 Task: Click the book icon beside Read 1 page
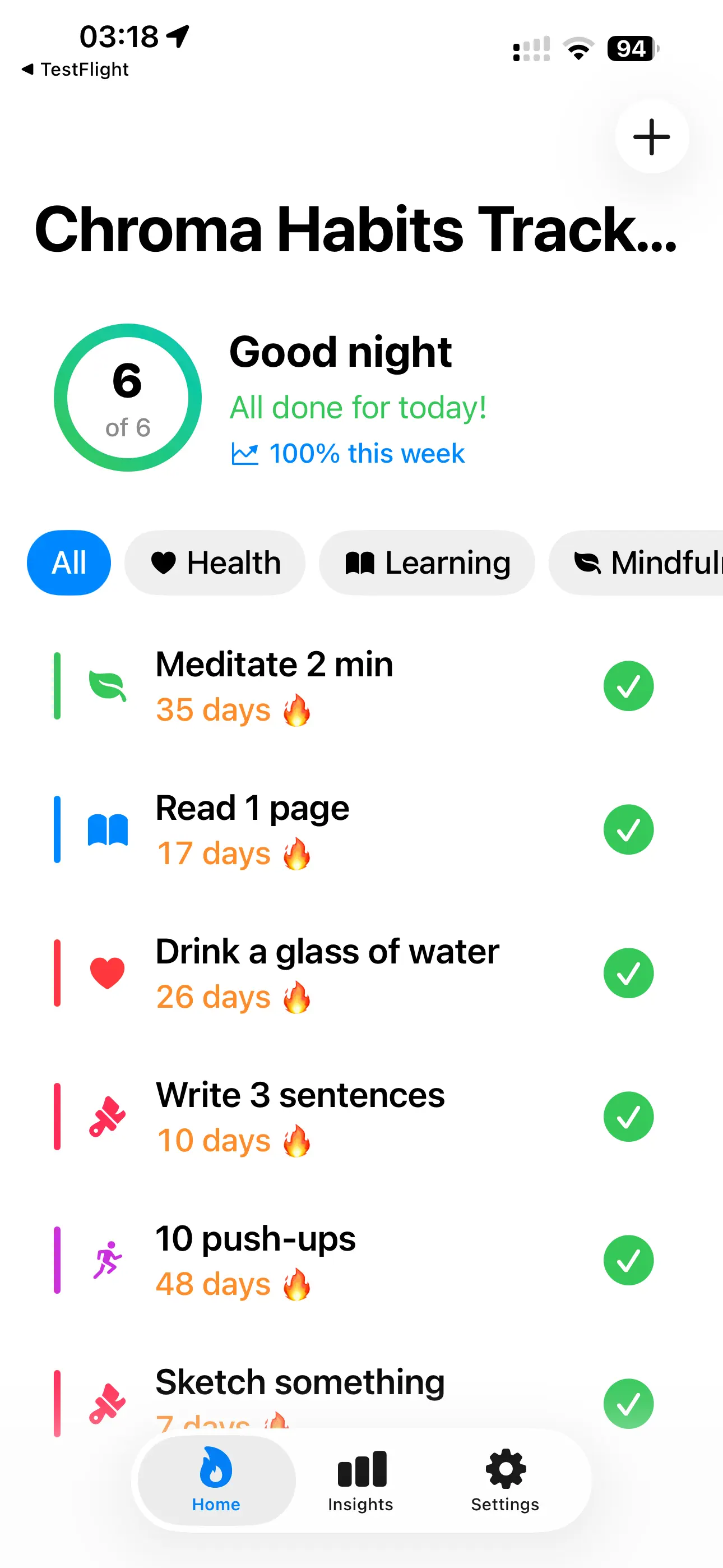(x=106, y=829)
